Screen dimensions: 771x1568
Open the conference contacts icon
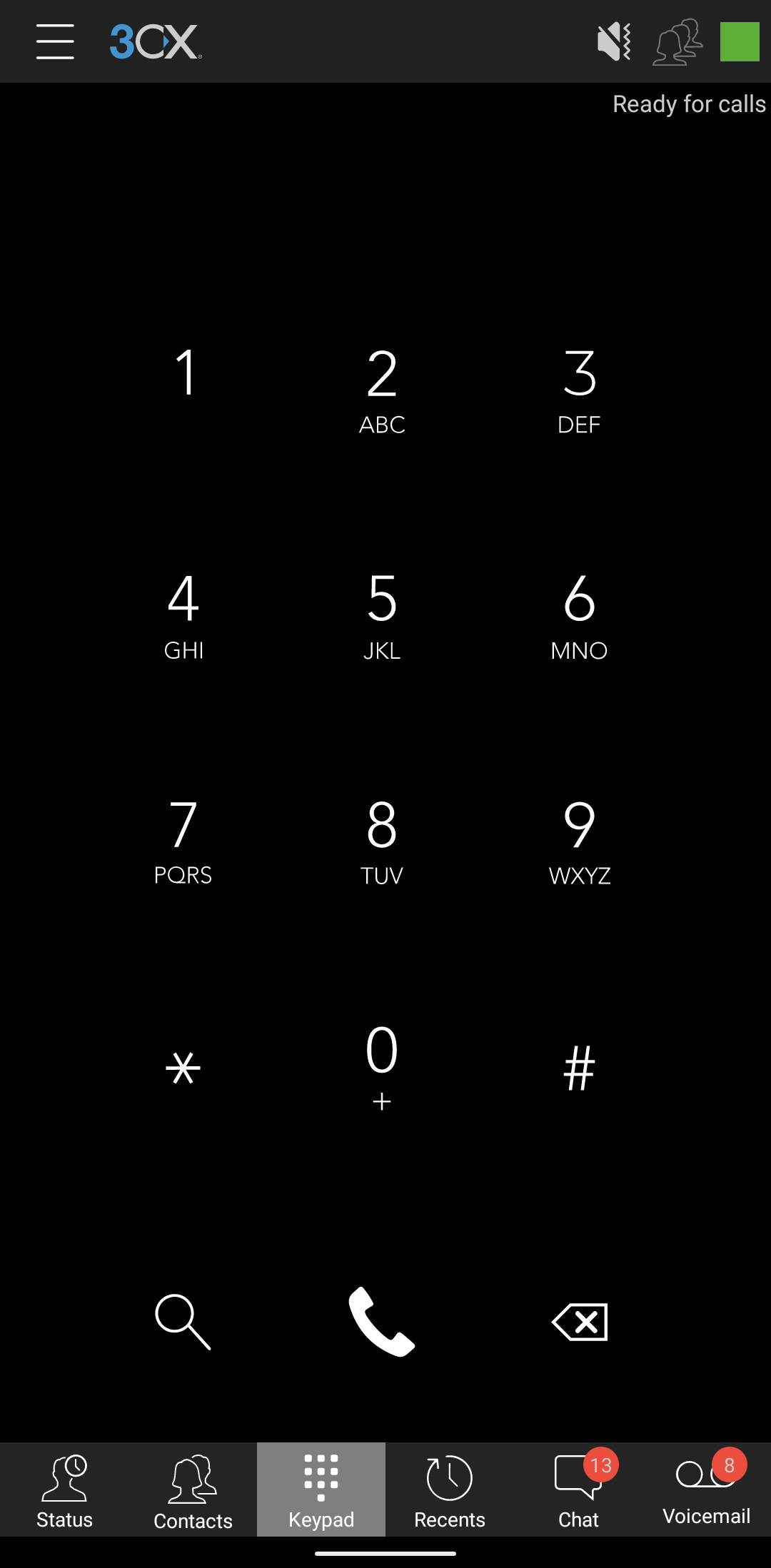click(x=677, y=41)
